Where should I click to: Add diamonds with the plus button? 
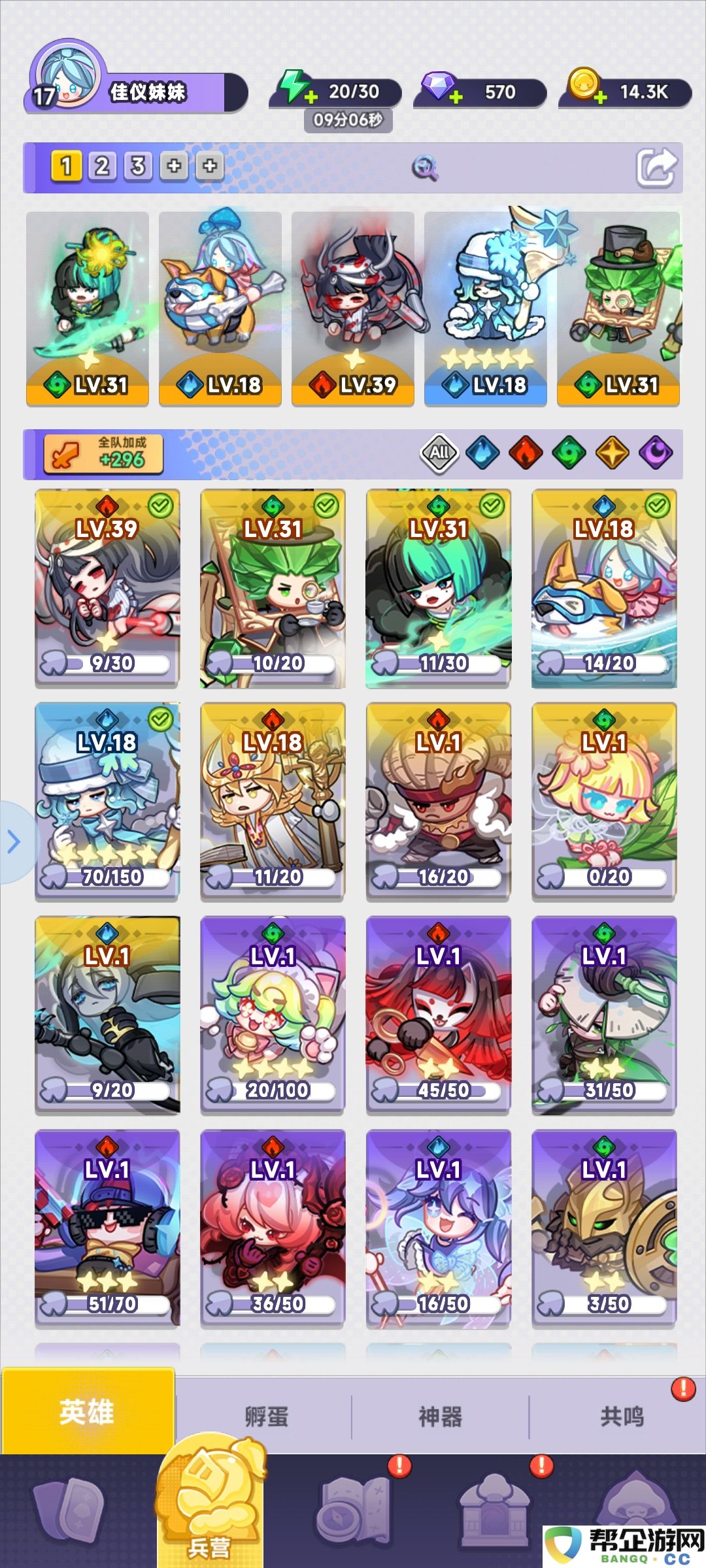(456, 97)
